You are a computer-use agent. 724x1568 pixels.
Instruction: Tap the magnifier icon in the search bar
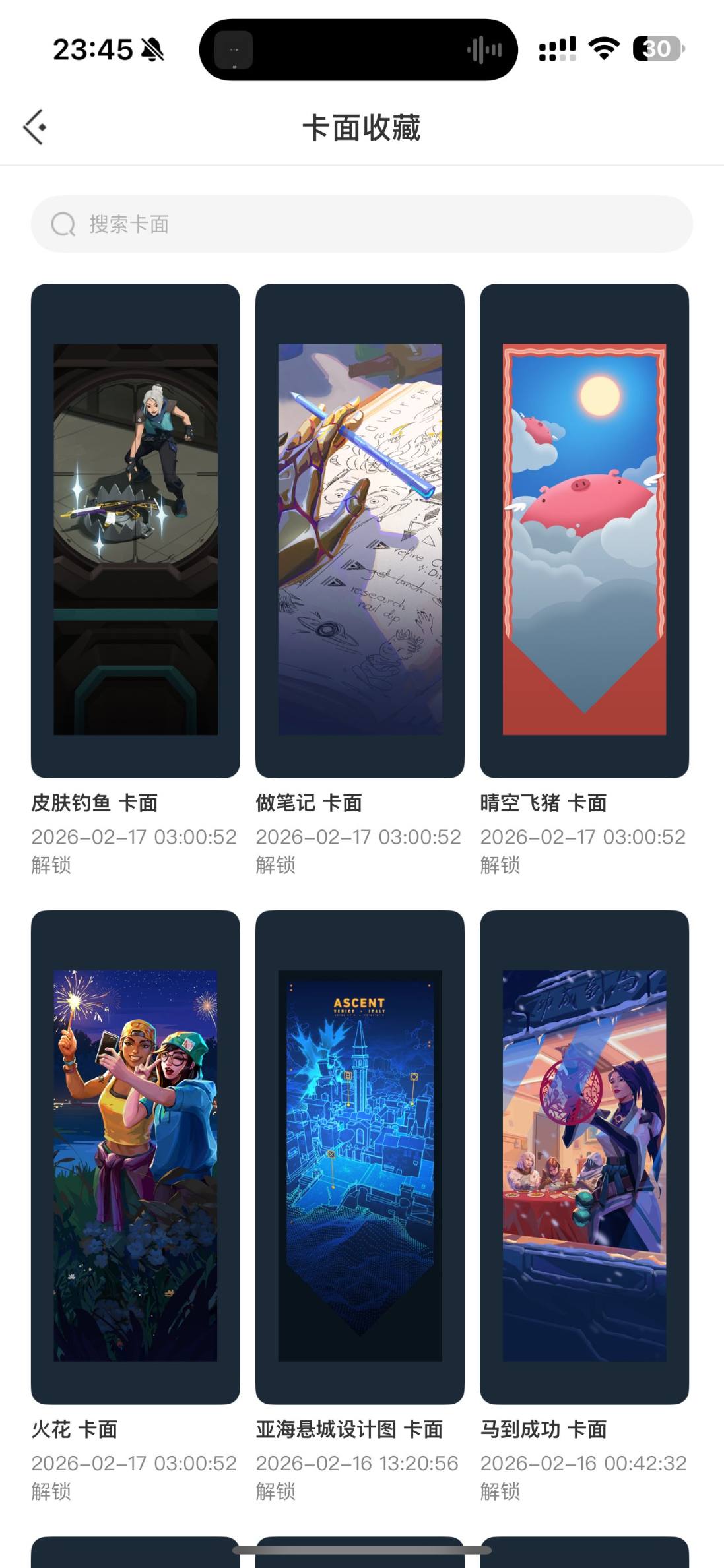63,224
